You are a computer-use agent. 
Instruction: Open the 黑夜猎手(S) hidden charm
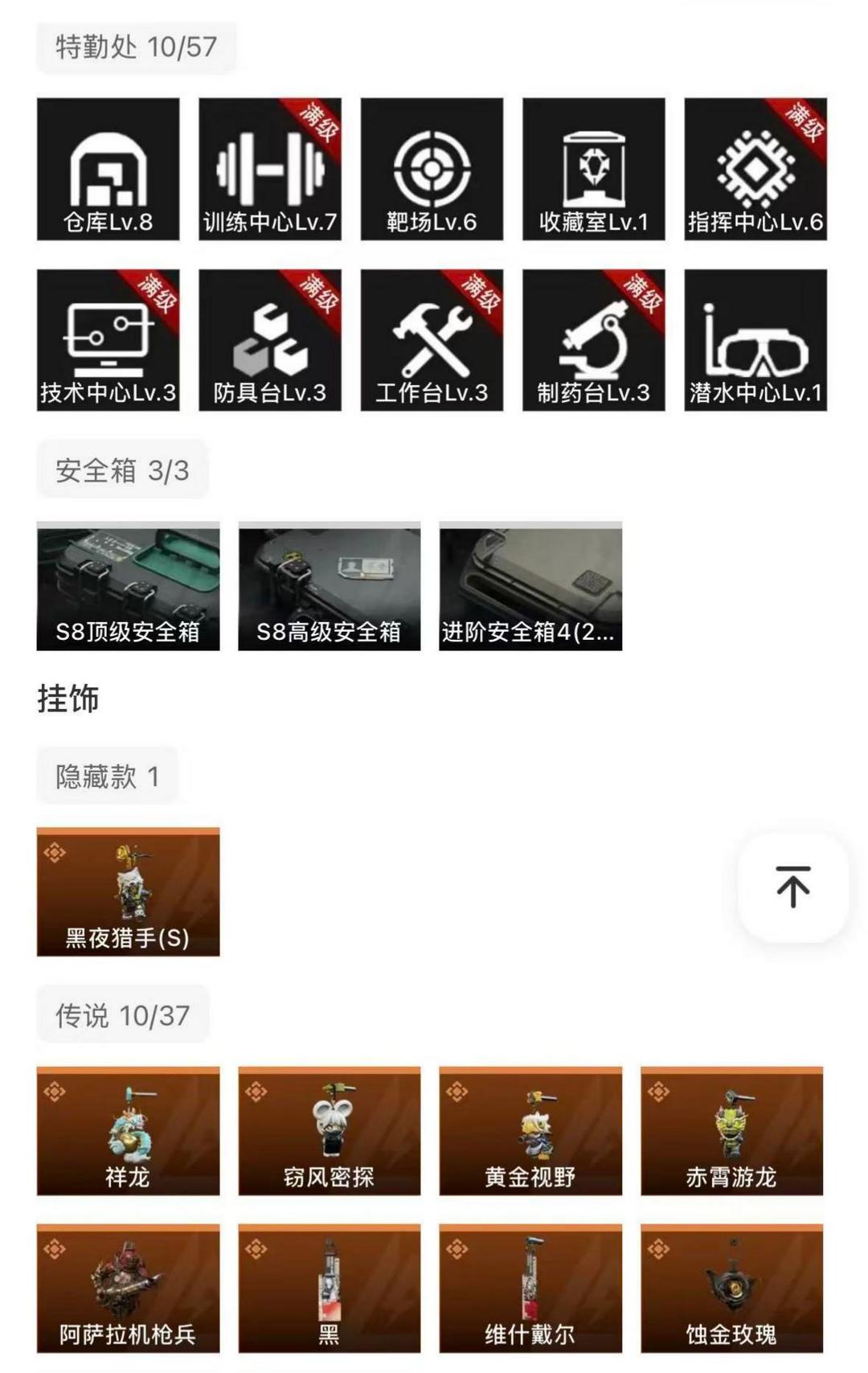tap(128, 891)
